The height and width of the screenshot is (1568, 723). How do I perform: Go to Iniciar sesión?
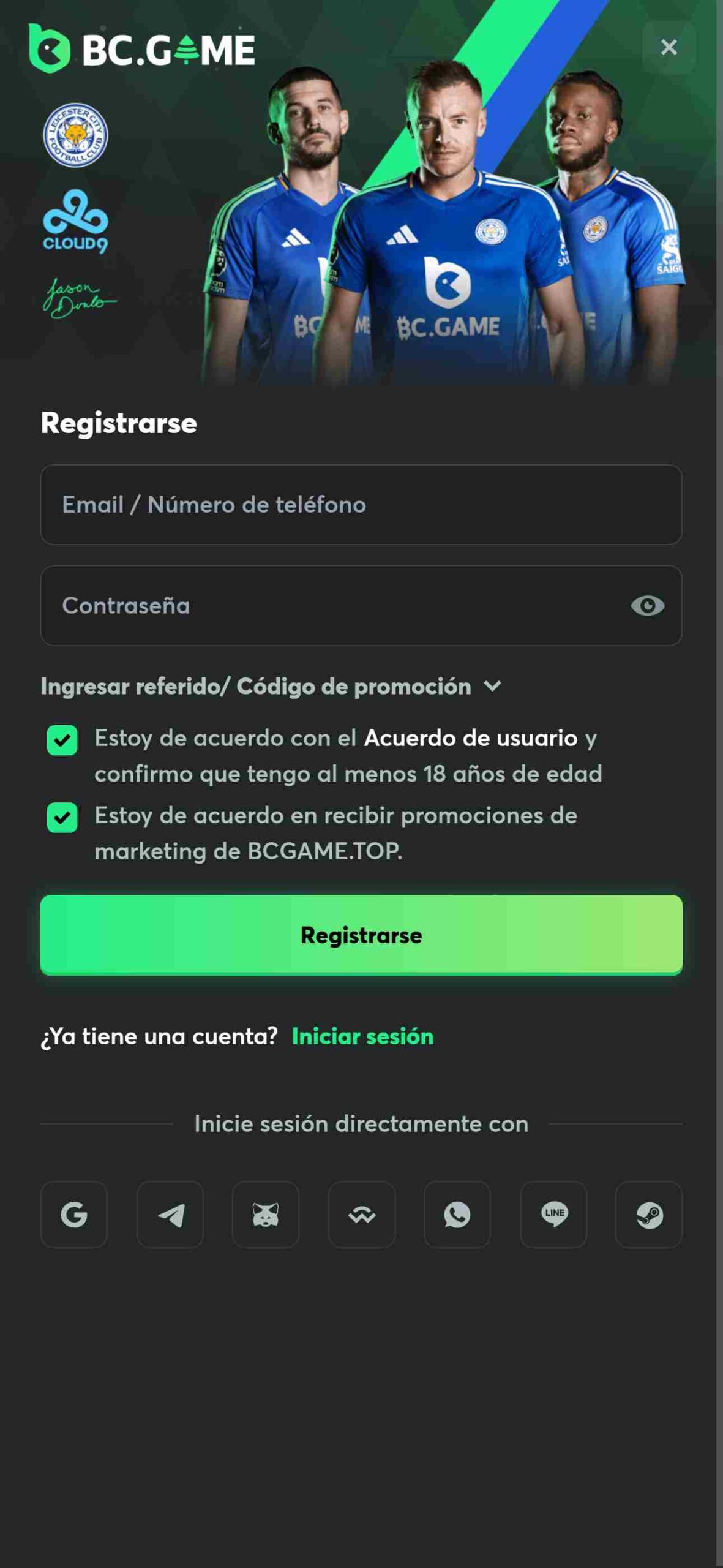click(x=362, y=1036)
